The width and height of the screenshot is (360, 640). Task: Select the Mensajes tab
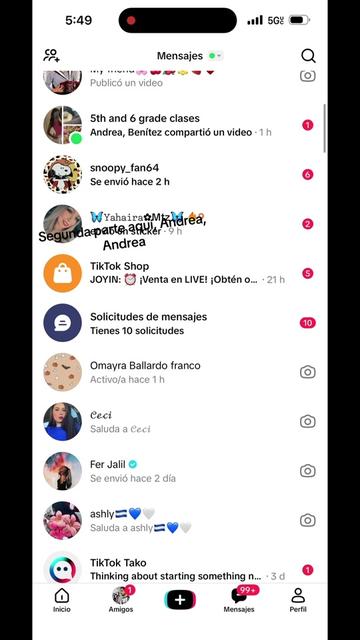239,600
